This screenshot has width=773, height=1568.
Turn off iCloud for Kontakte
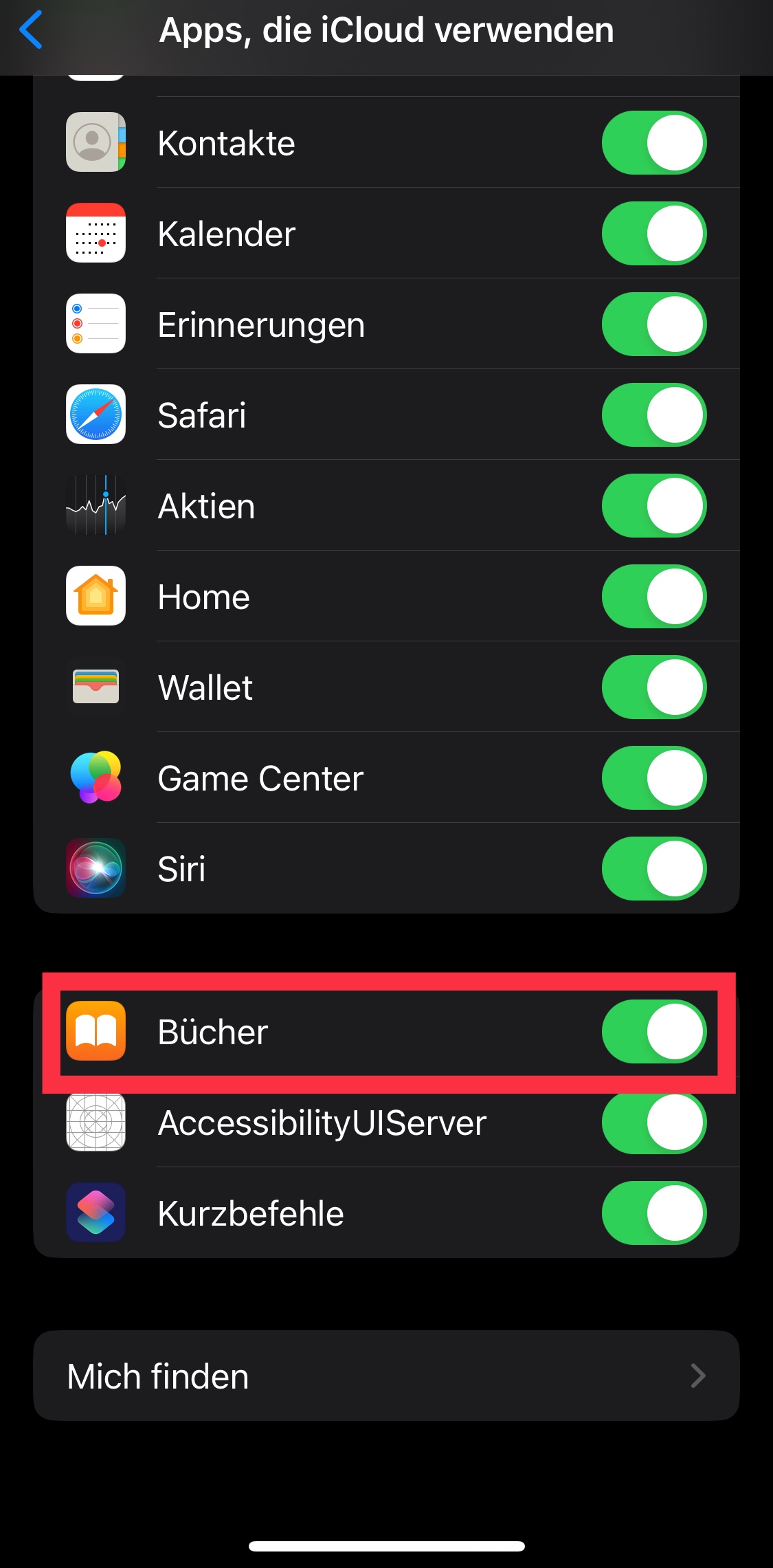(653, 143)
